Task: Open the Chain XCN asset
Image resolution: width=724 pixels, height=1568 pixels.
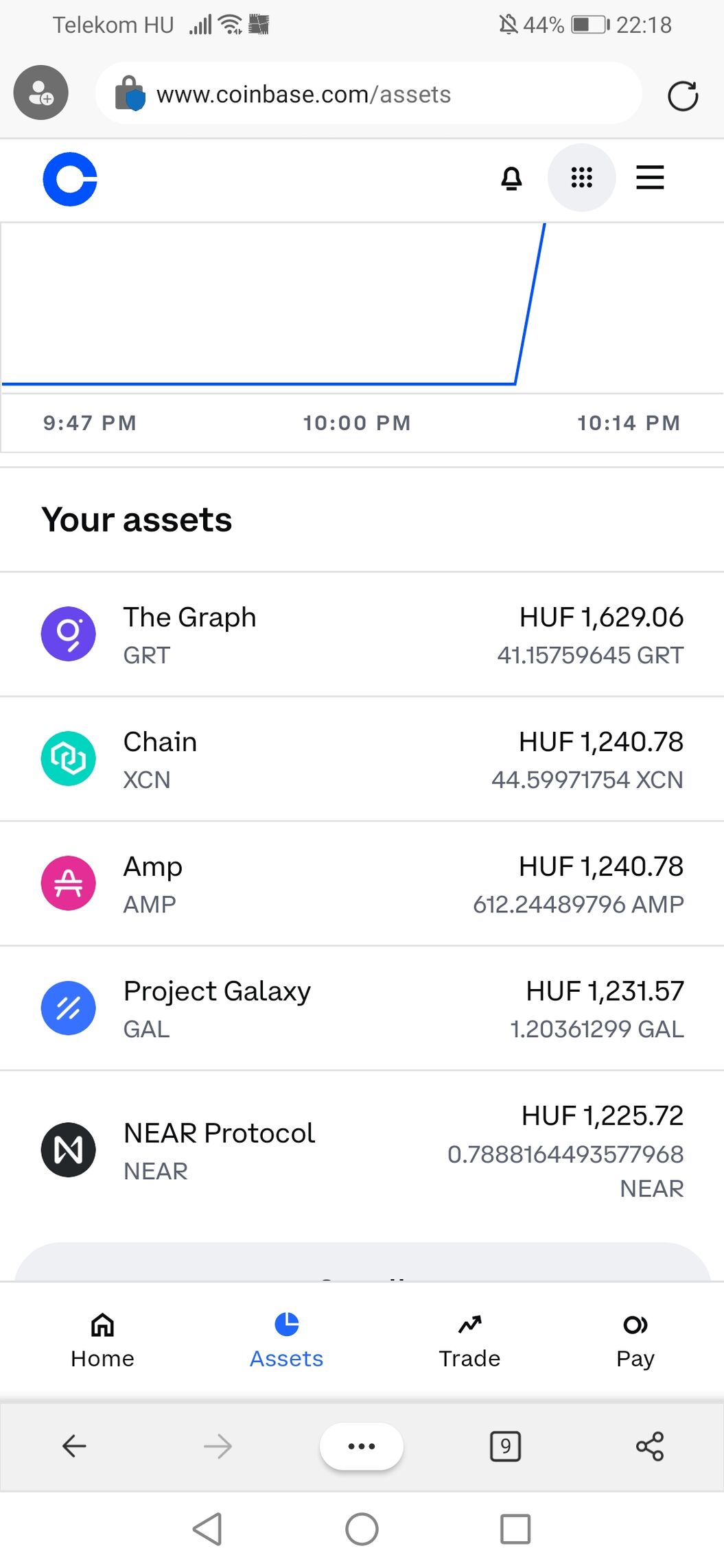Action: point(362,759)
